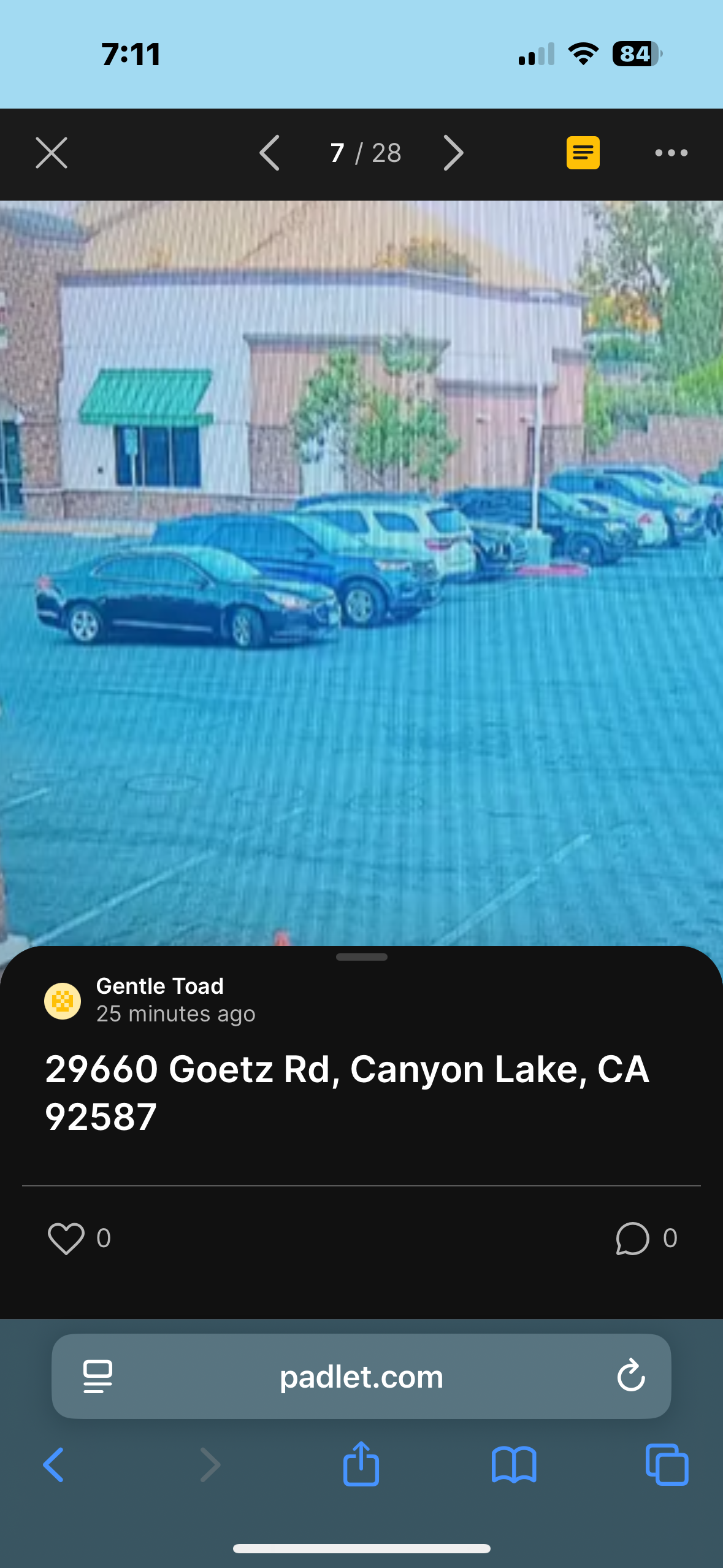723x1568 pixels.
Task: Open the three-dot overflow menu
Action: 671,153
